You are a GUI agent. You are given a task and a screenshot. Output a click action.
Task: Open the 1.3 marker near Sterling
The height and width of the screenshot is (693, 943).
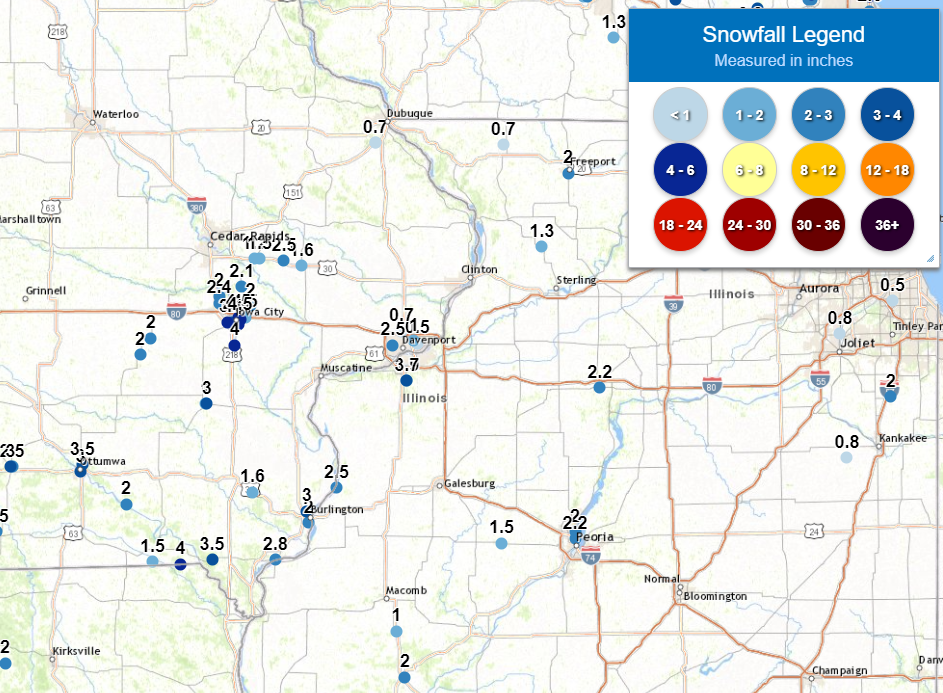541,246
